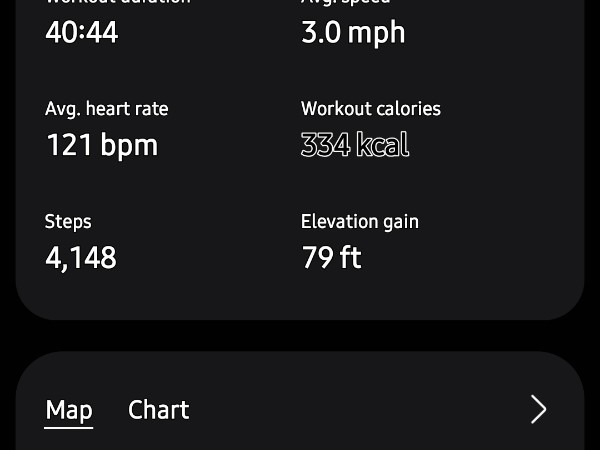The width and height of the screenshot is (600, 450).
Task: Switch to the Chart tab
Action: pos(158,410)
